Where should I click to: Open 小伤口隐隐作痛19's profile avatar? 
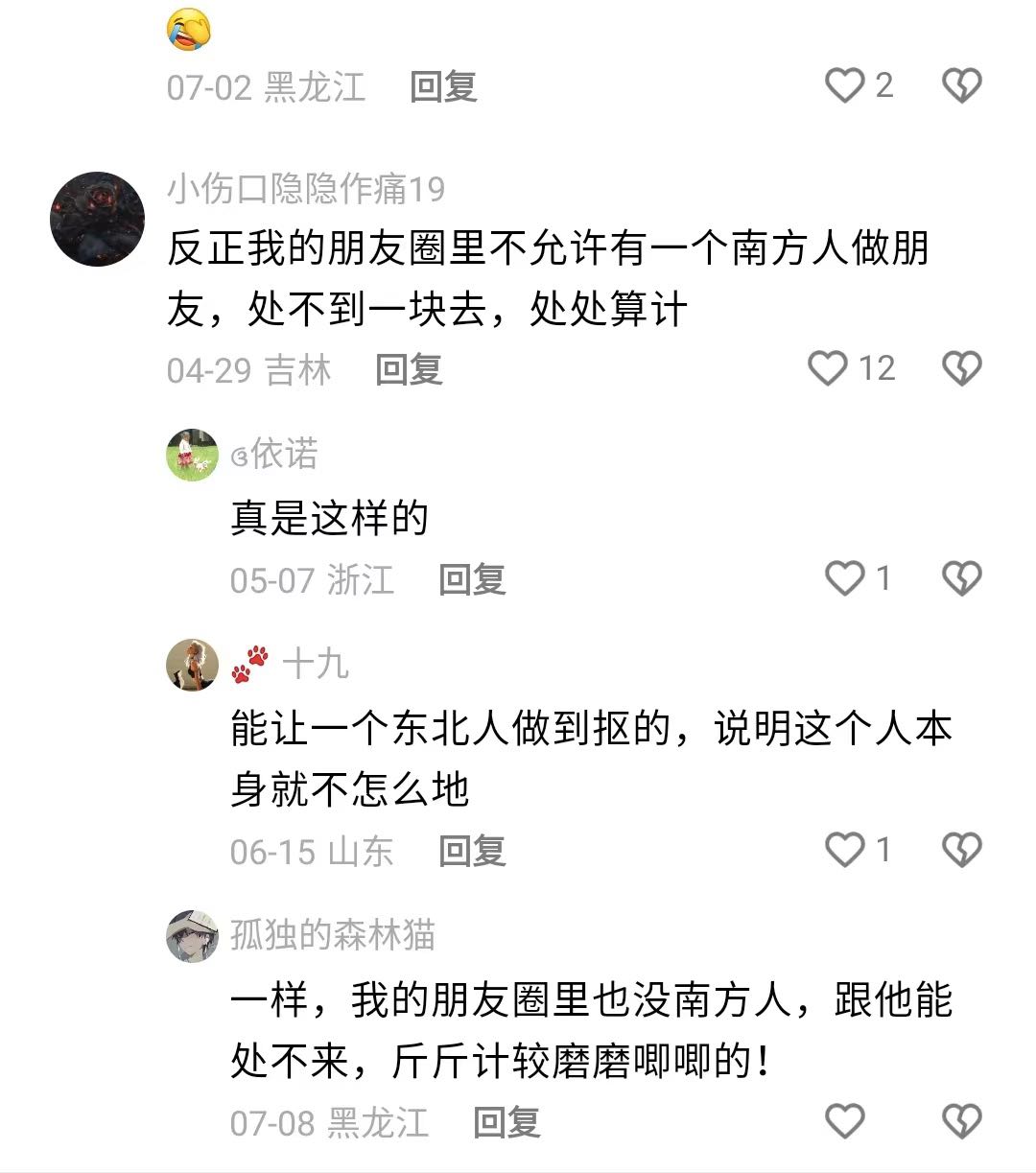click(x=97, y=220)
